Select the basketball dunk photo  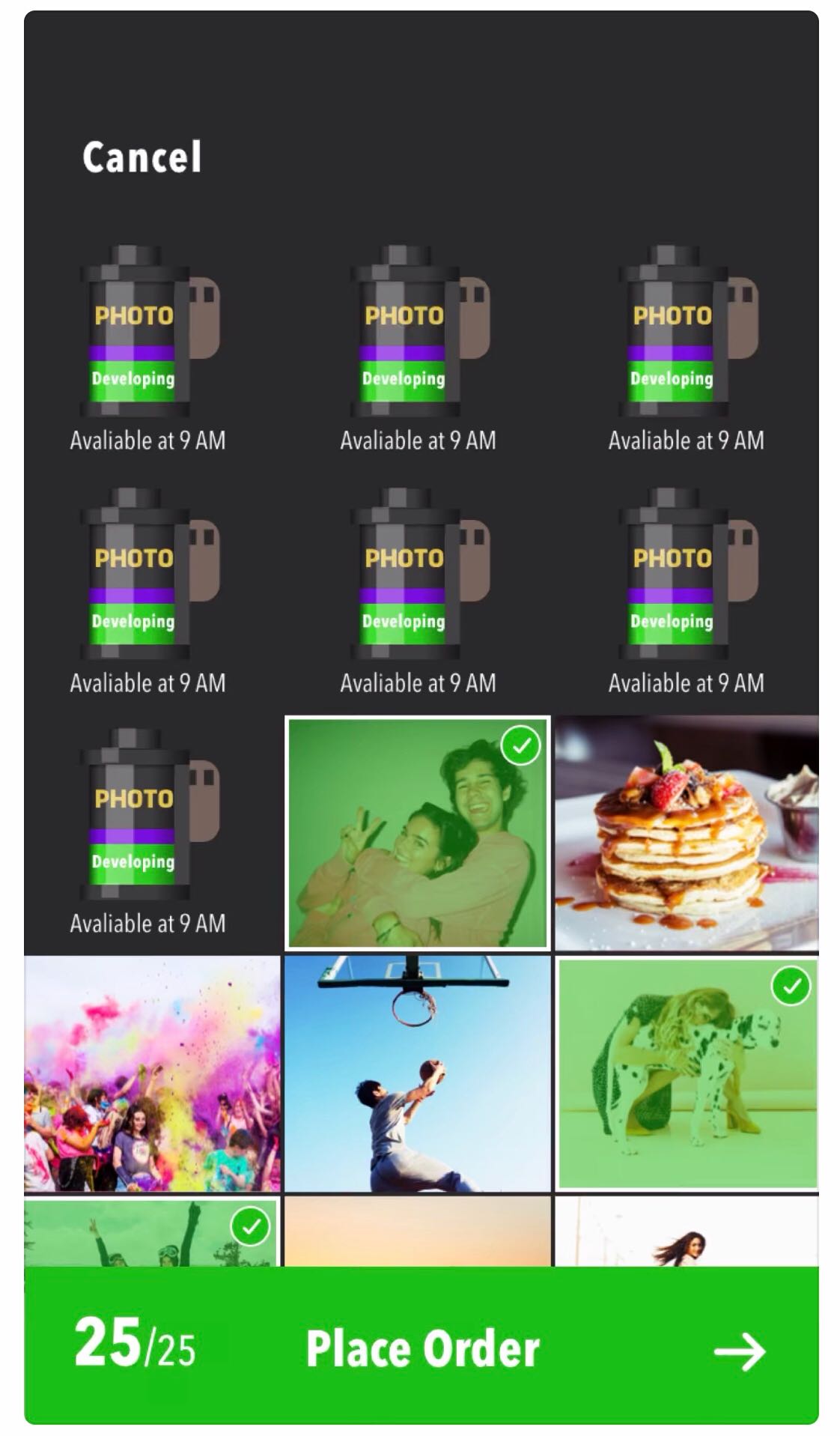(x=417, y=1074)
